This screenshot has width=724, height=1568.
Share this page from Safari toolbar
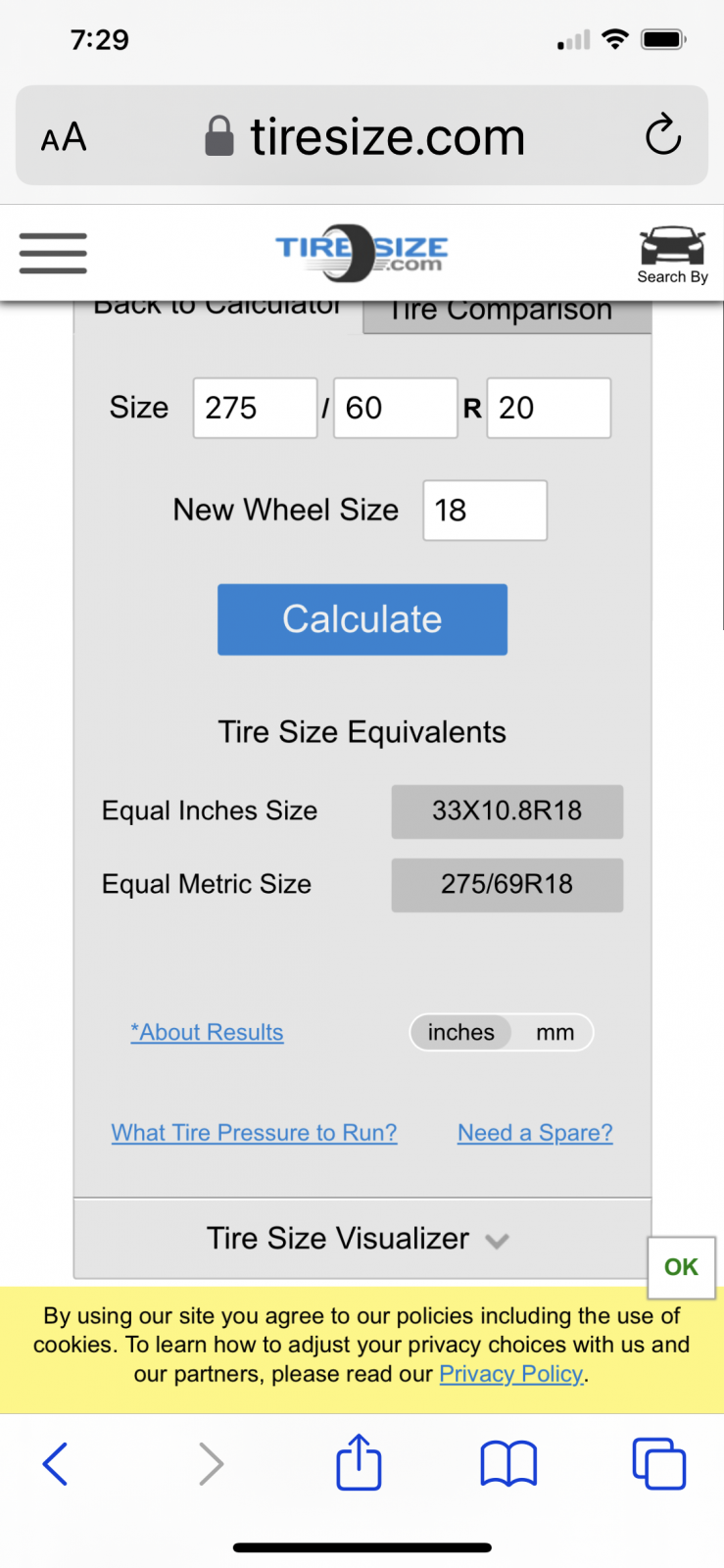tap(359, 1462)
